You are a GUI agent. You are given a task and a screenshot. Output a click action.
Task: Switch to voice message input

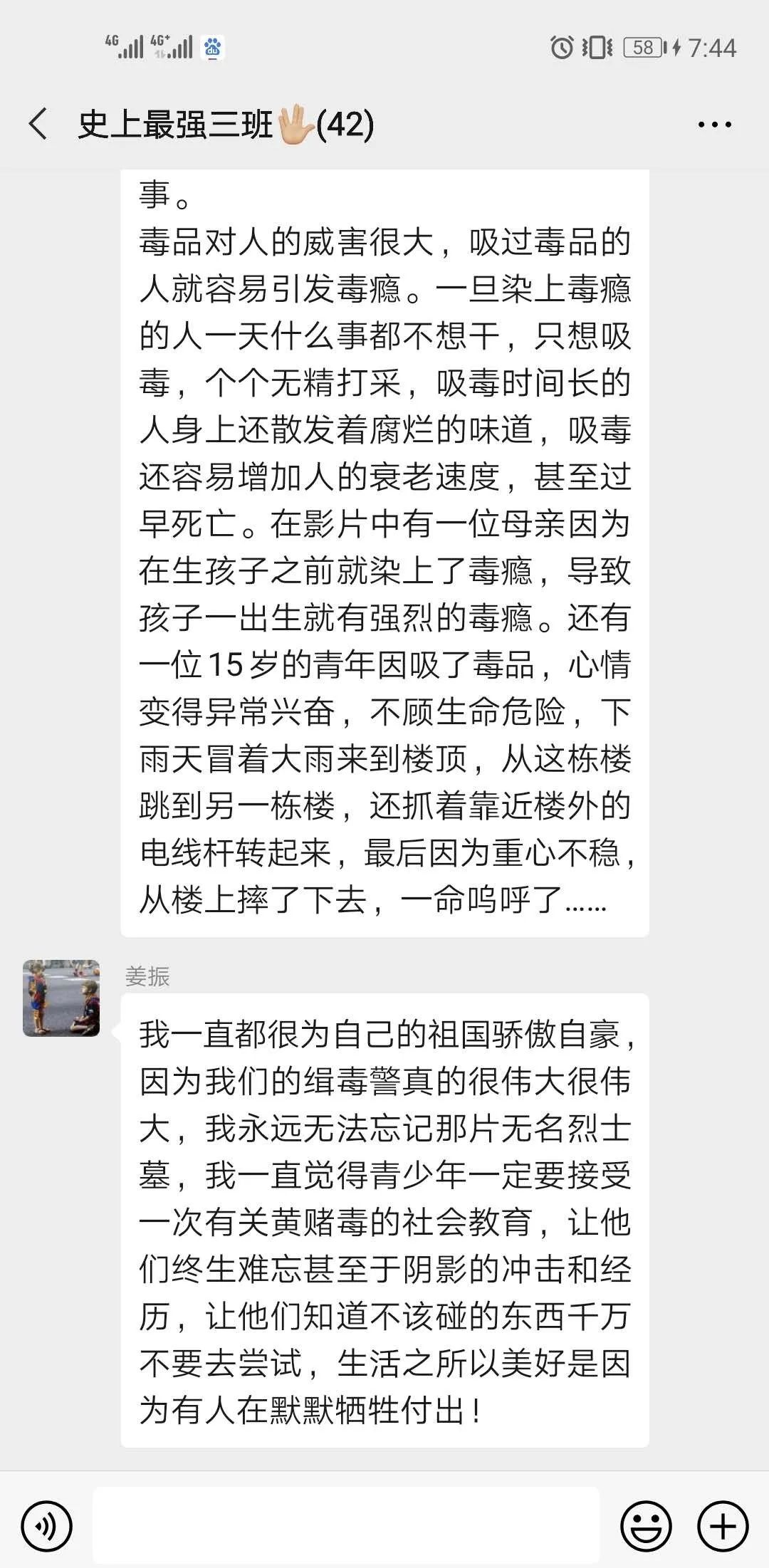point(47,1526)
